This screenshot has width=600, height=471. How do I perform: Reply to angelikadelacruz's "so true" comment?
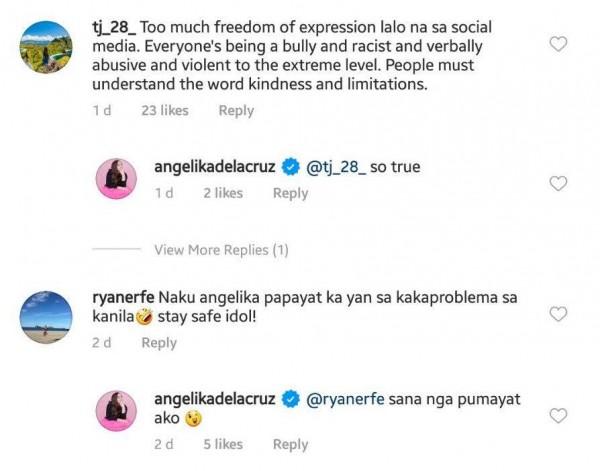pos(290,193)
